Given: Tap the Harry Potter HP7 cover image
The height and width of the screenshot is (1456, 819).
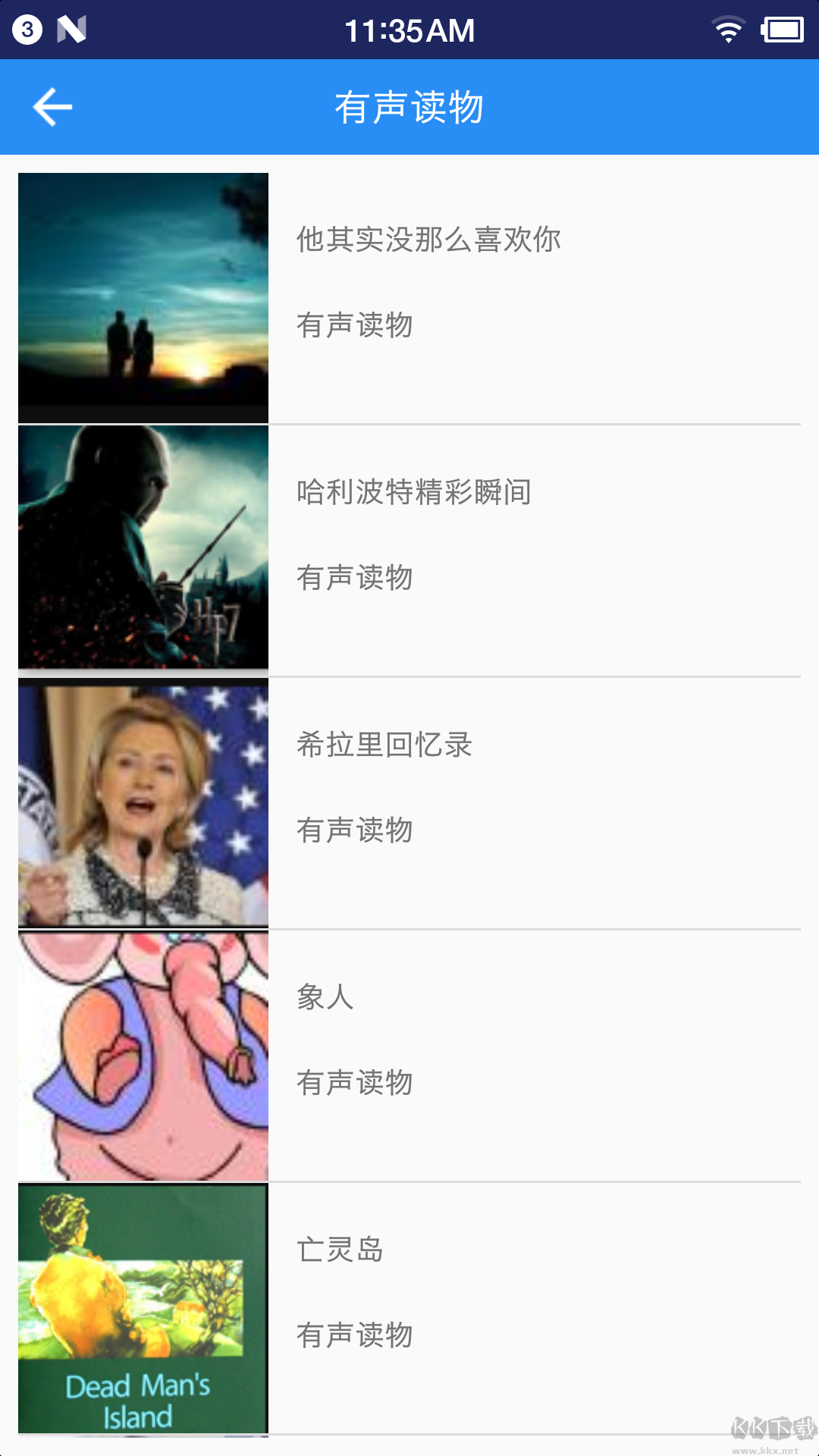Looking at the screenshot, I should click(143, 548).
